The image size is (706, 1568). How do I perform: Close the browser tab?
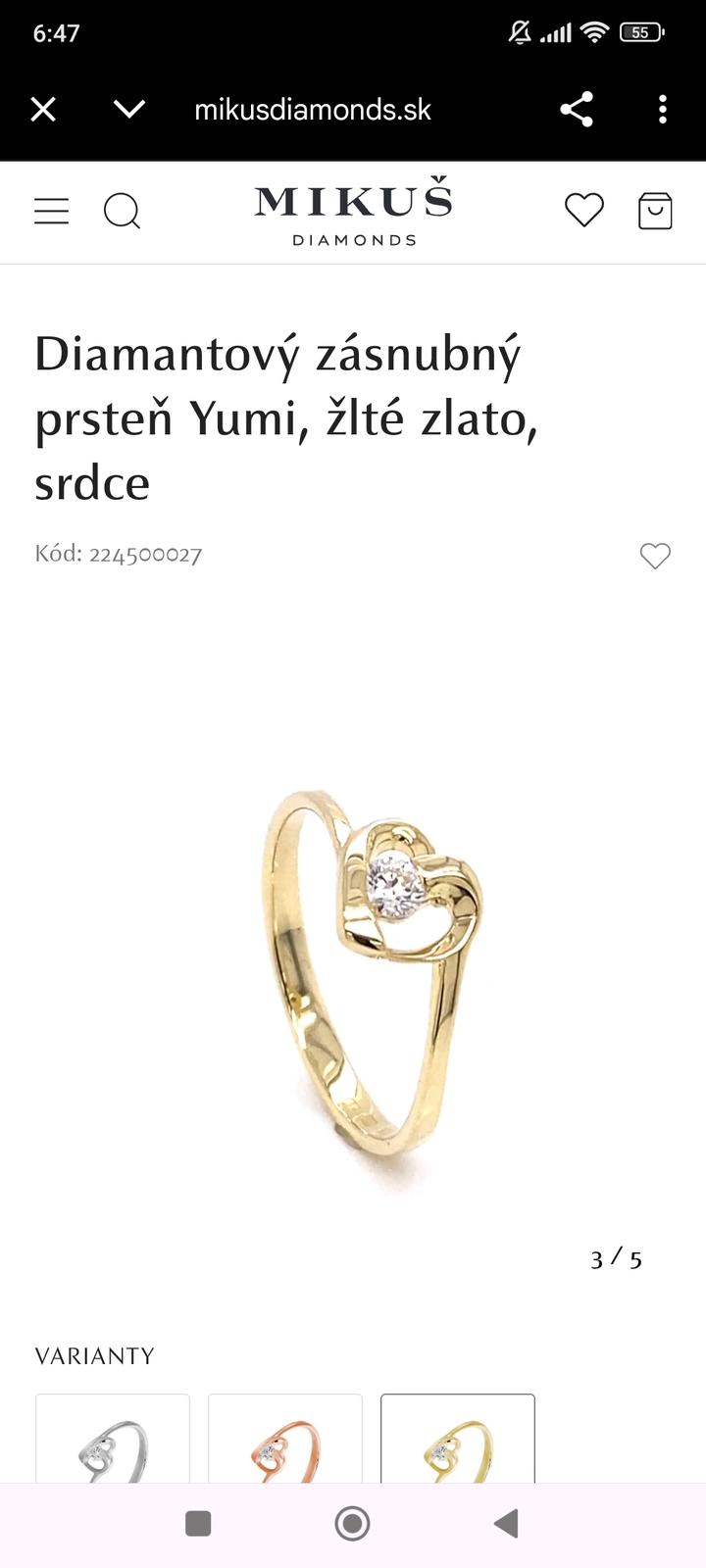pyautogui.click(x=43, y=109)
